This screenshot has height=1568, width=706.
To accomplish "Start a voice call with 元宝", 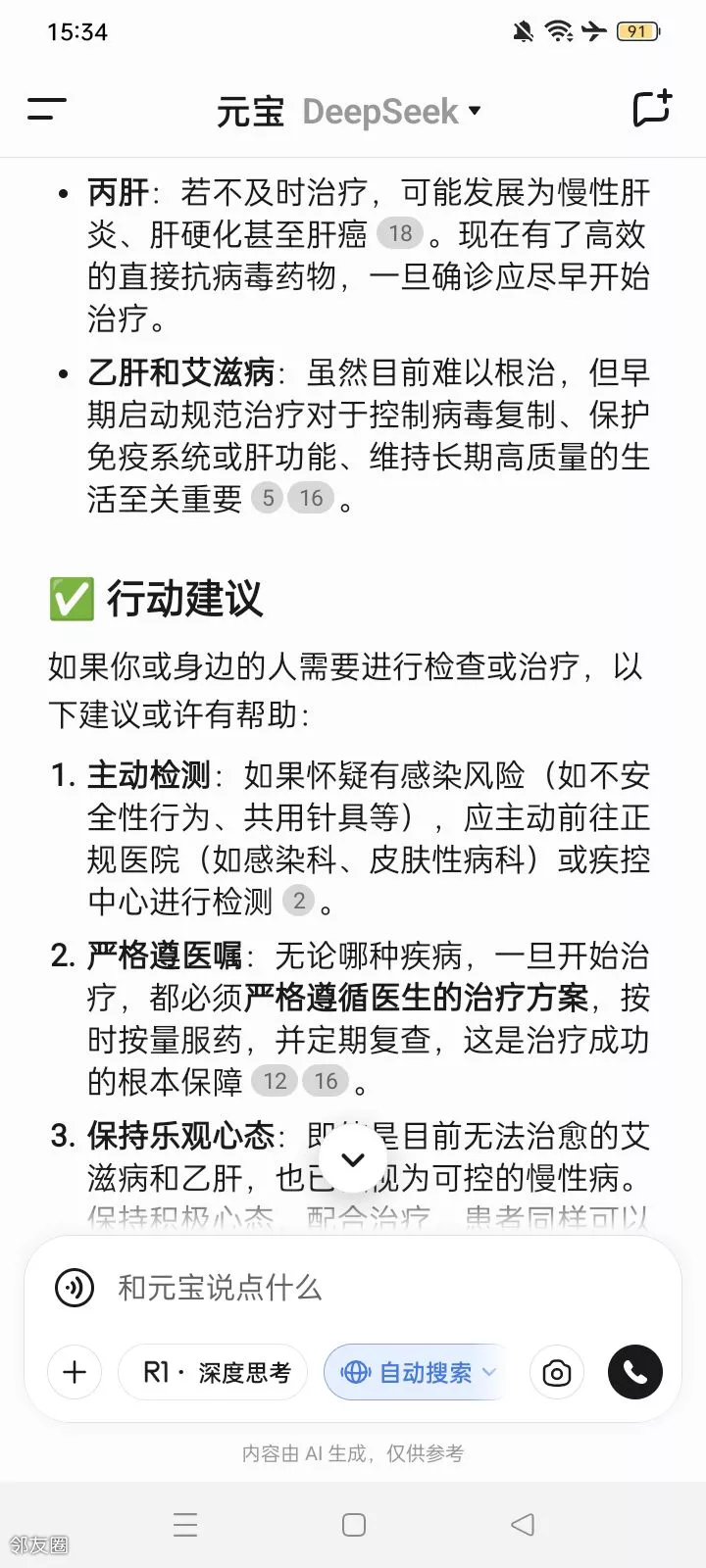I will (x=634, y=1372).
